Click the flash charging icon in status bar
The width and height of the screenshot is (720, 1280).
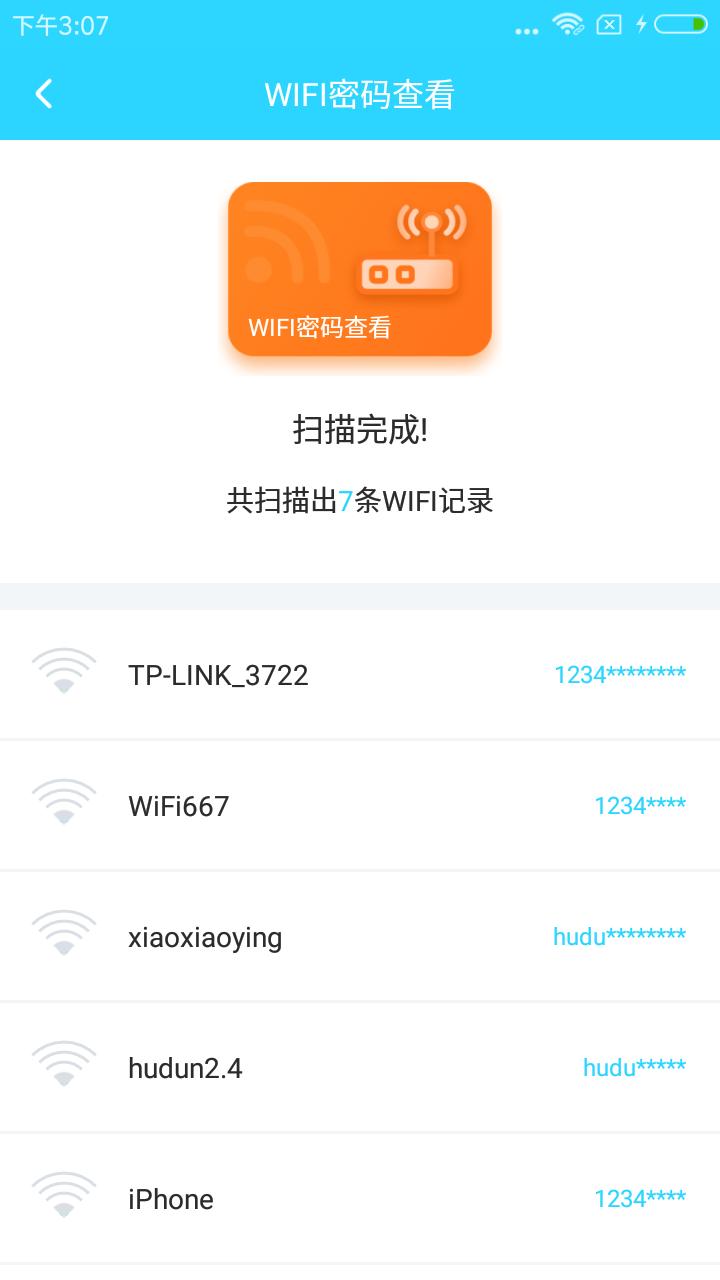(641, 25)
